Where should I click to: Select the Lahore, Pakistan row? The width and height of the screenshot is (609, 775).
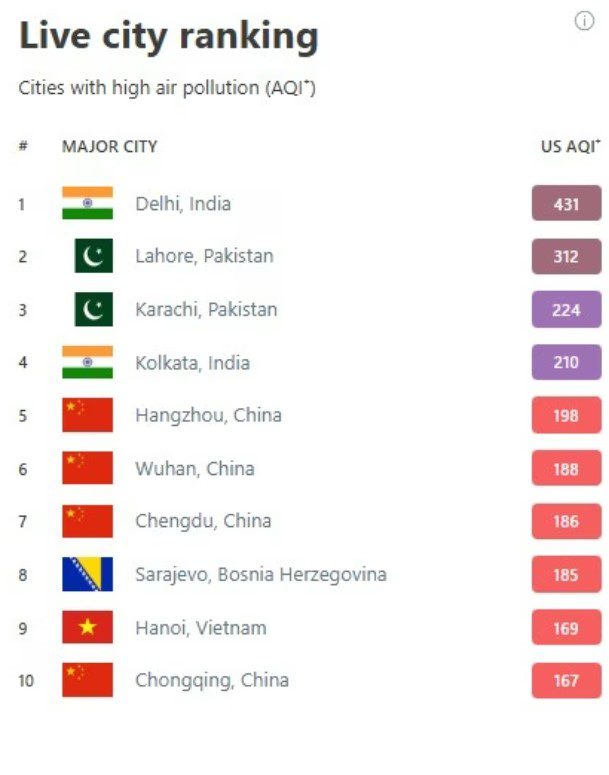point(204,256)
